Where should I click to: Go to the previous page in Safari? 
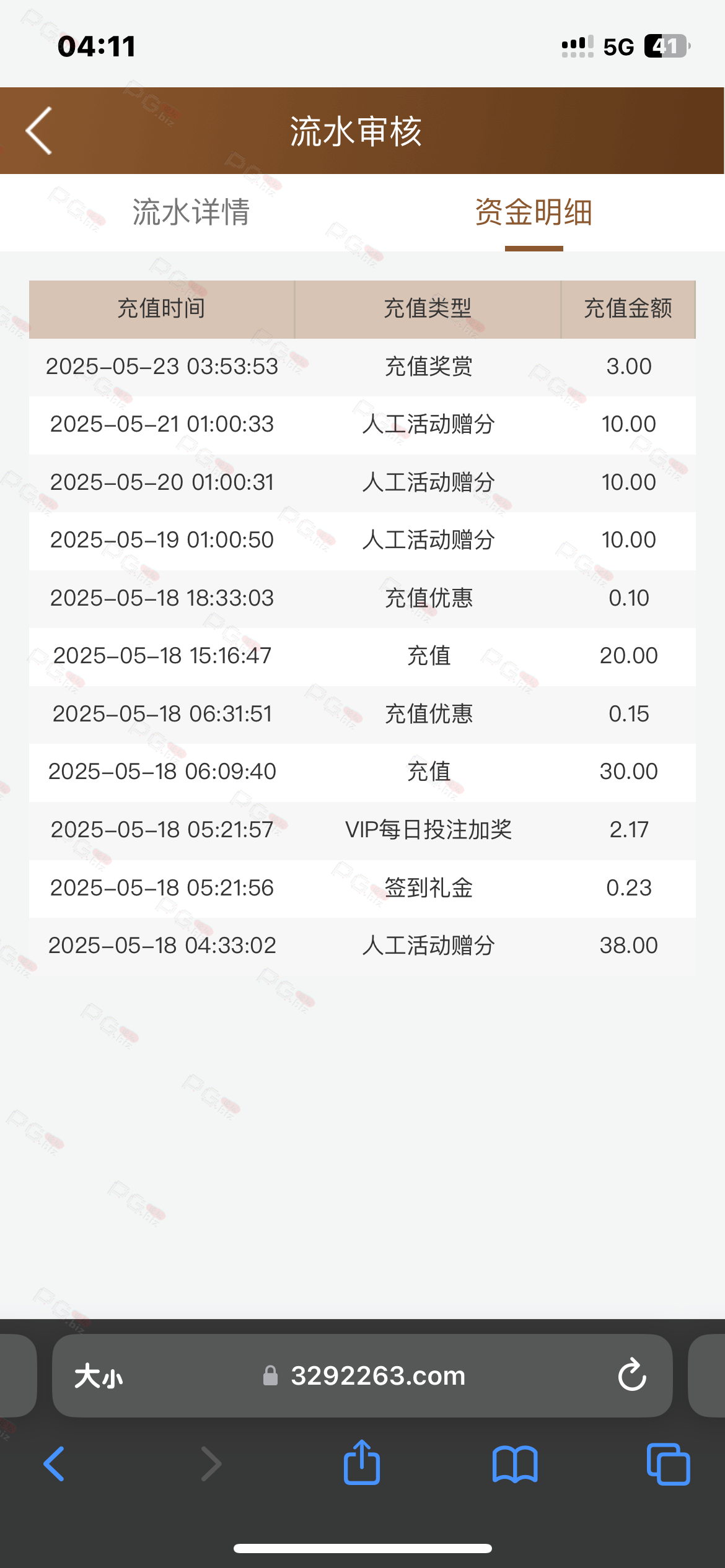pos(54,1464)
